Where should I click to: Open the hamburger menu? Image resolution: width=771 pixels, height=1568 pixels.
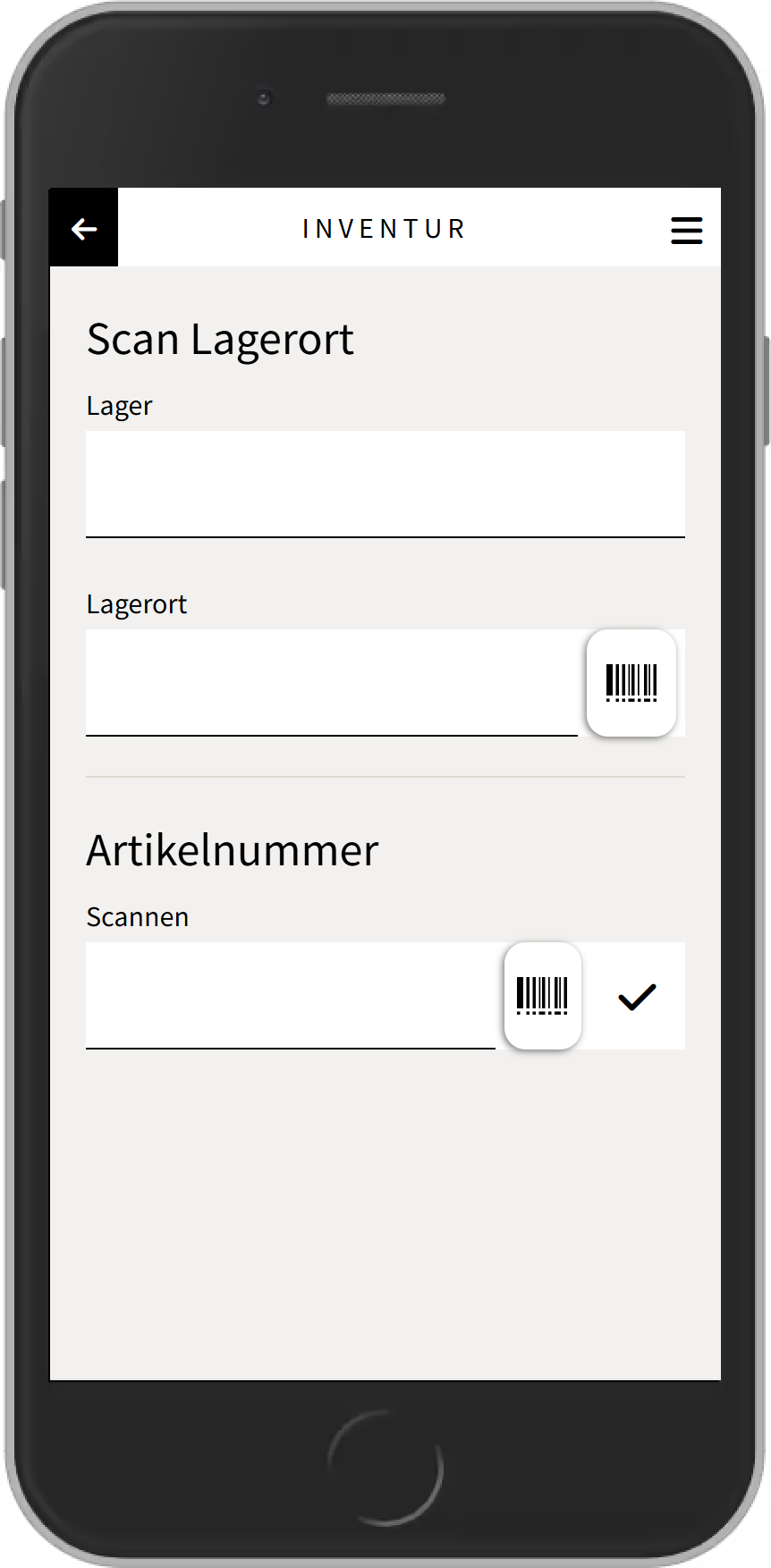click(x=686, y=230)
